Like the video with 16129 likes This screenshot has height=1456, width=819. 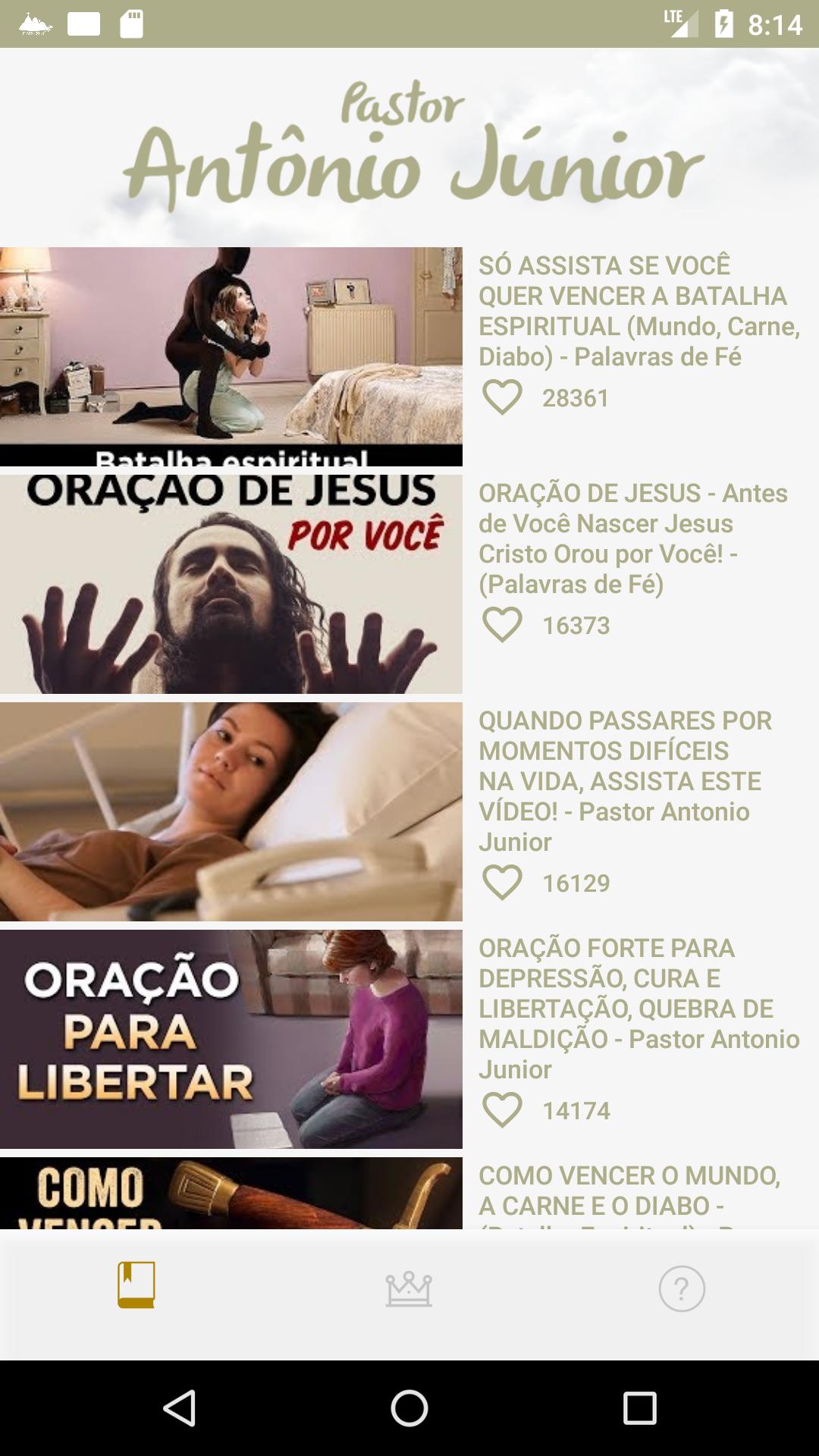click(503, 883)
